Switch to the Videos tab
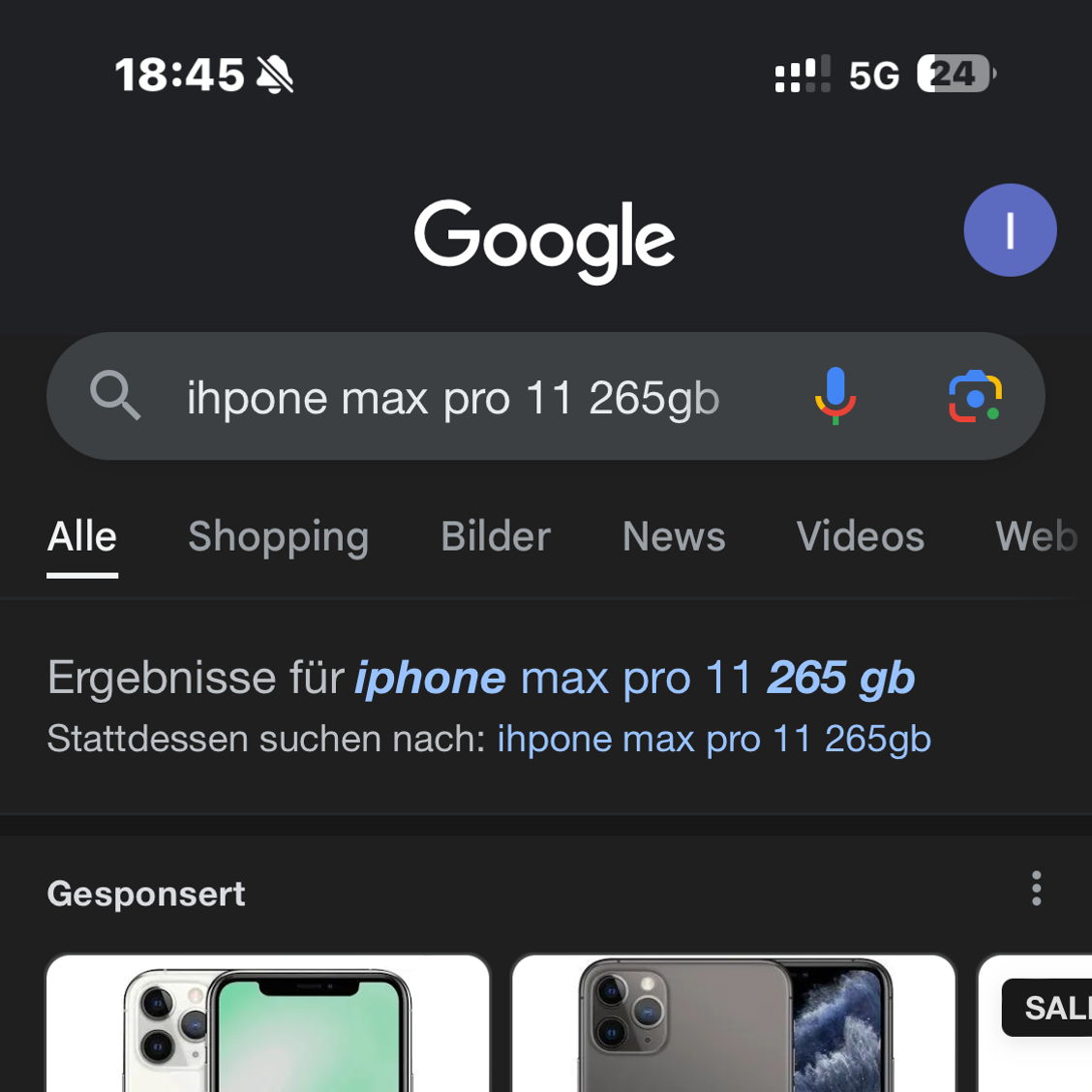This screenshot has width=1092, height=1092. (x=860, y=537)
